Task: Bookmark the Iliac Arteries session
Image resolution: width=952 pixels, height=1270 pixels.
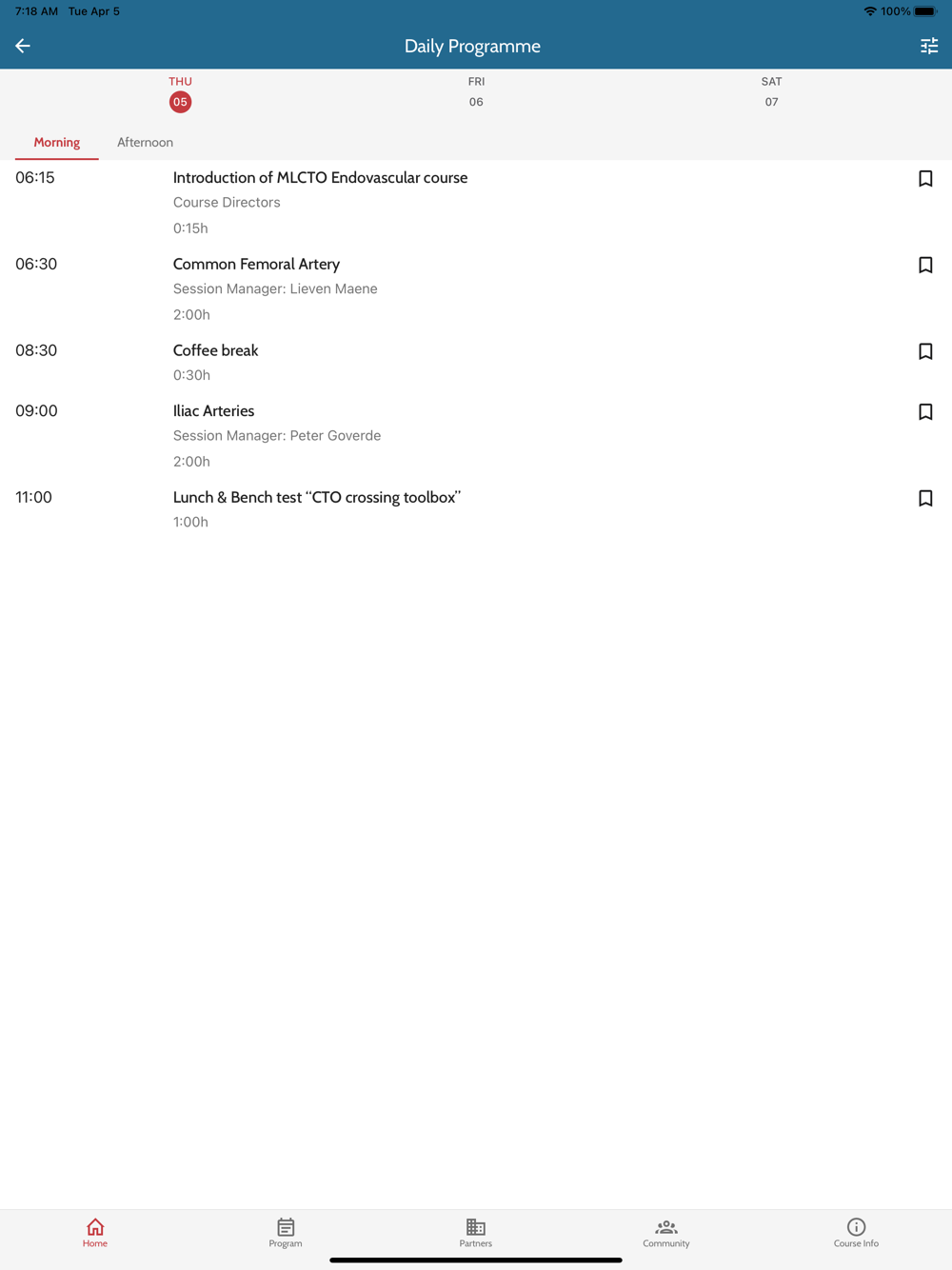Action: click(925, 412)
